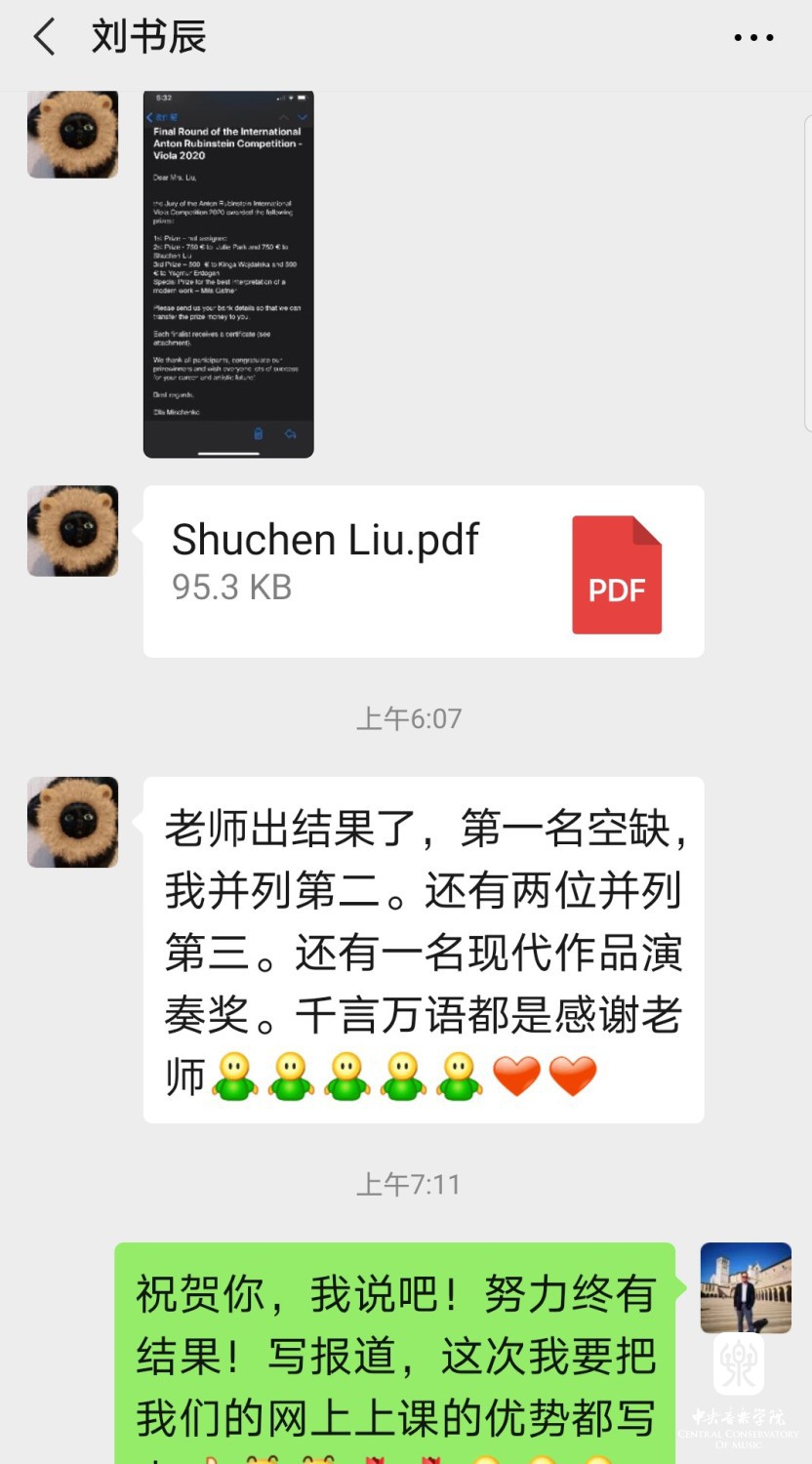Go back from the 刘书辰 chat
Viewport: 812px width, 1464px height.
tap(44, 38)
